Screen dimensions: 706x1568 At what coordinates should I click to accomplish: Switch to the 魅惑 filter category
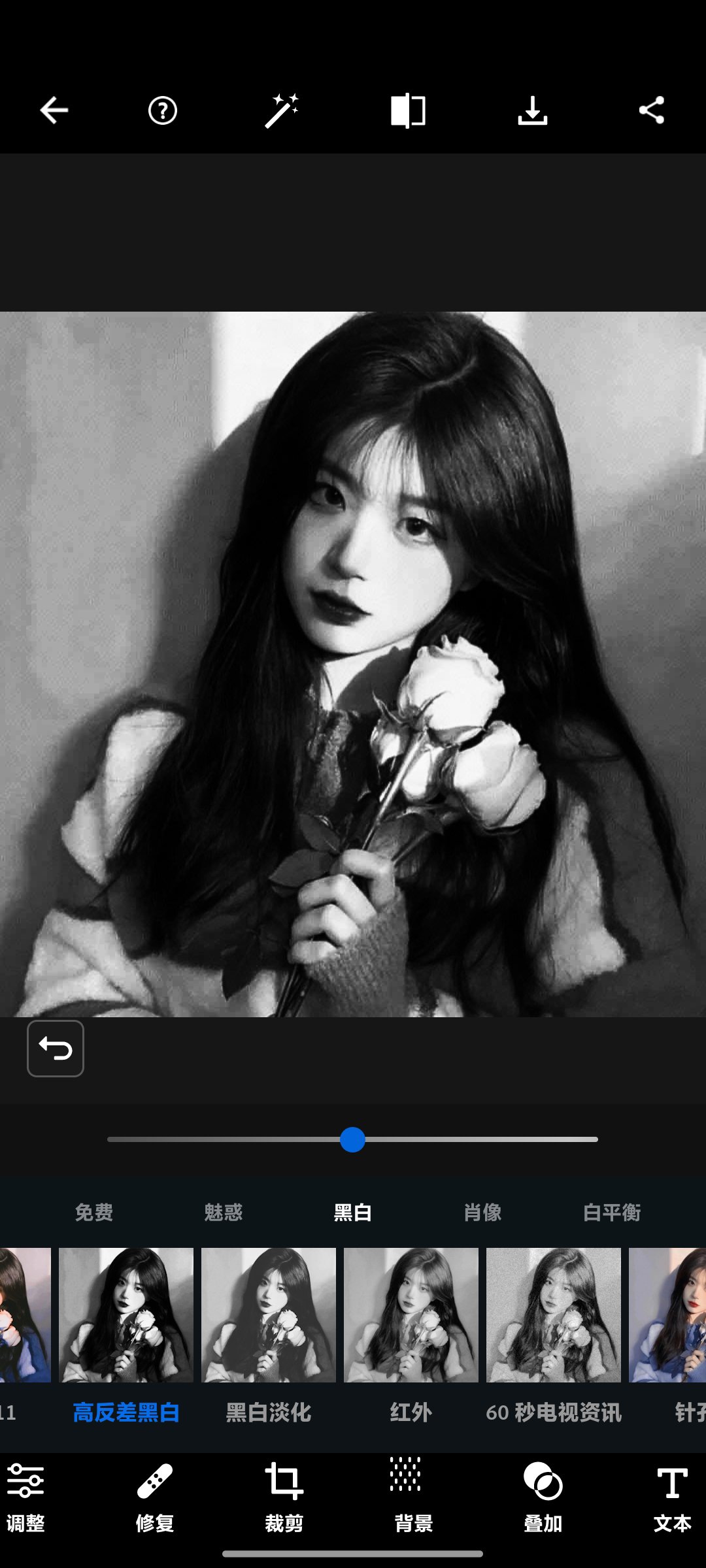tap(224, 1213)
